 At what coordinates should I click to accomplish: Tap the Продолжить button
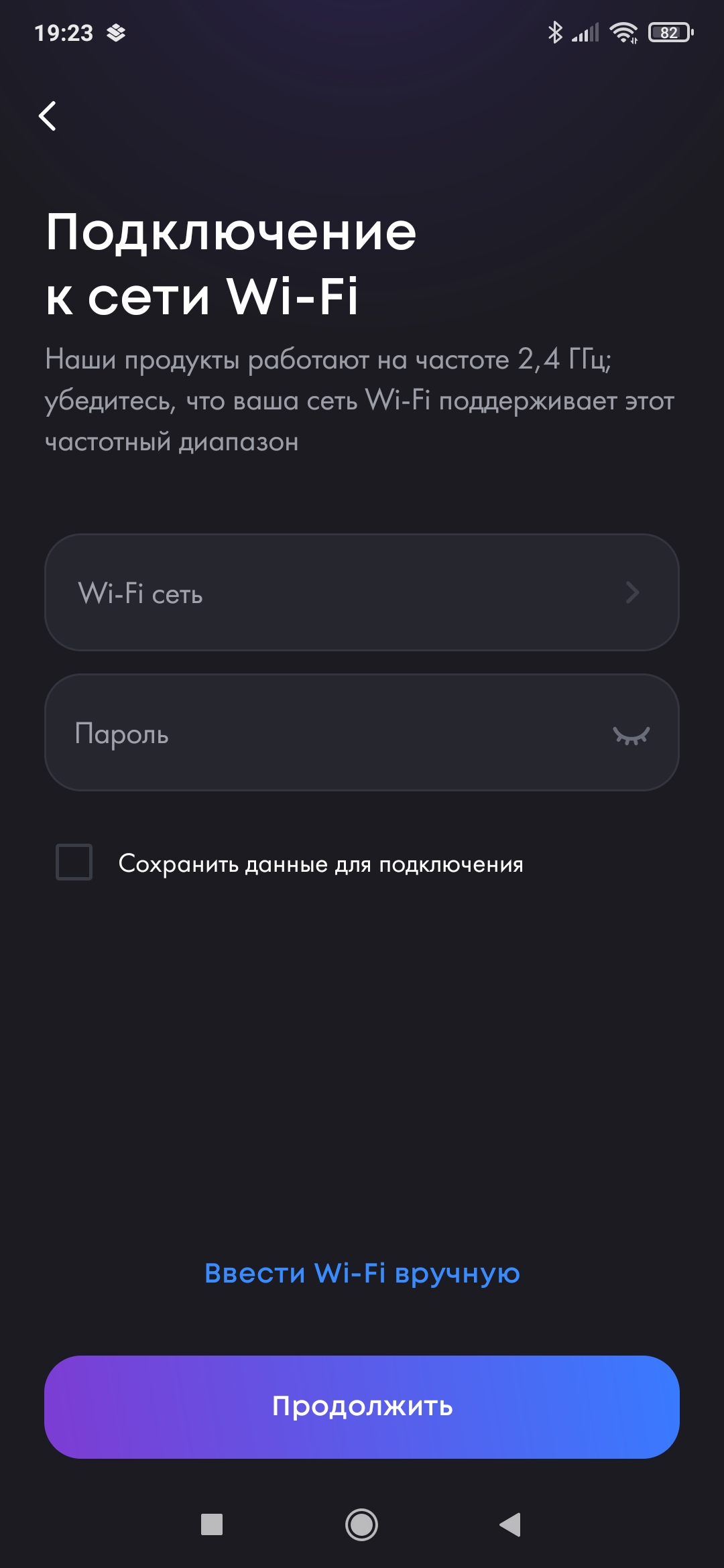[x=362, y=1406]
